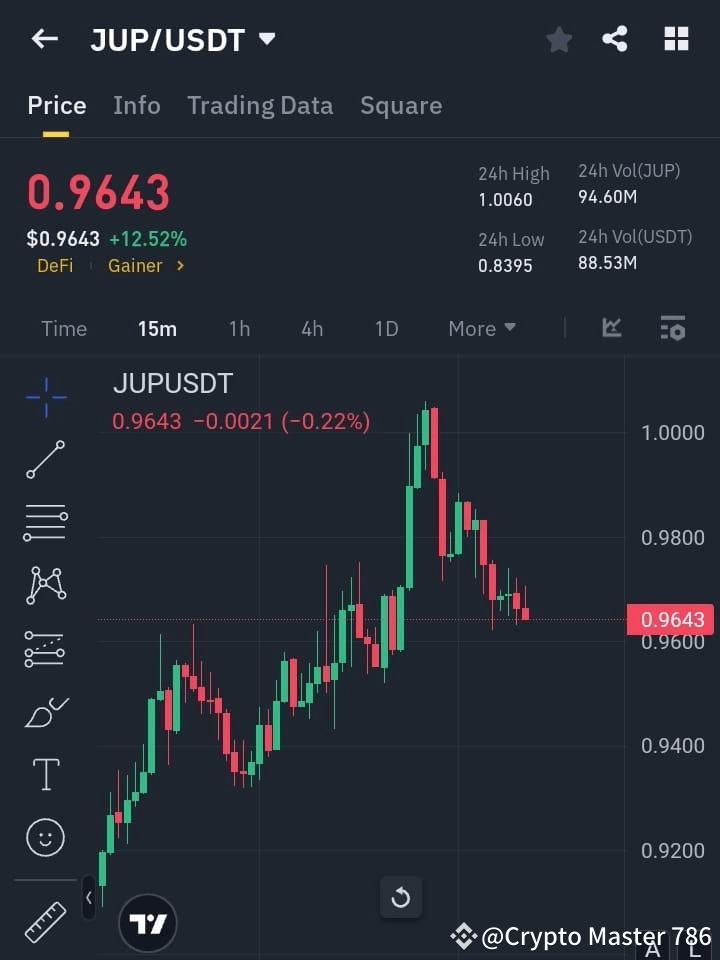720x960 pixels.
Task: Open chart indicators settings icon
Action: tap(672, 328)
